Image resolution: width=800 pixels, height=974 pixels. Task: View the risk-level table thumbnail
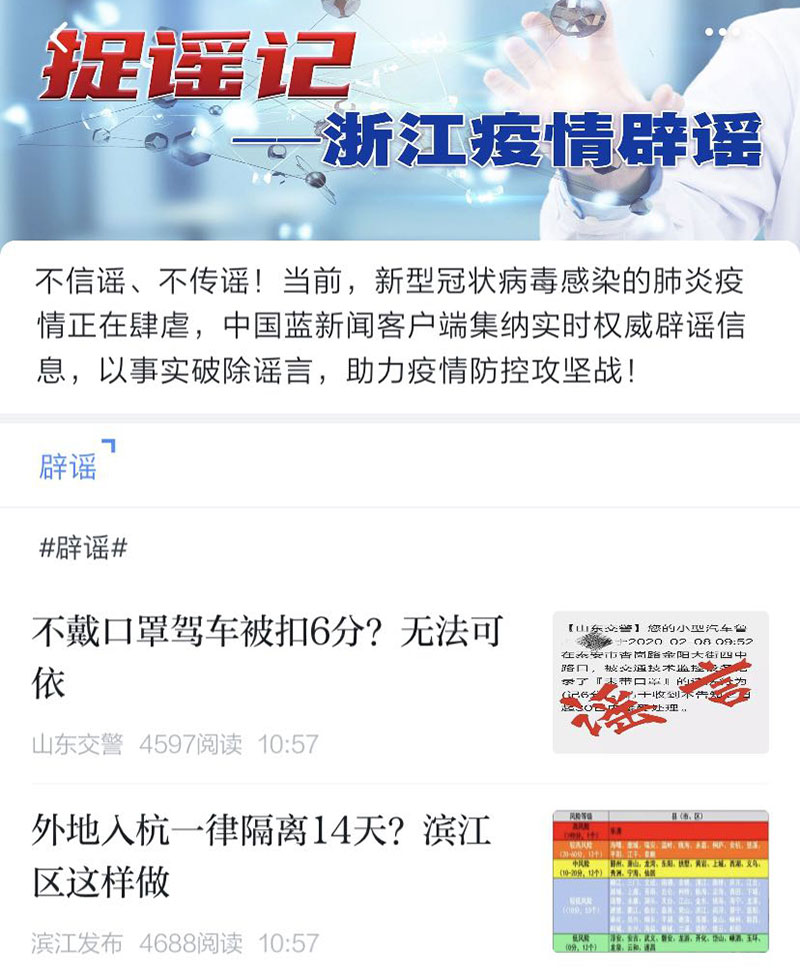(660, 881)
